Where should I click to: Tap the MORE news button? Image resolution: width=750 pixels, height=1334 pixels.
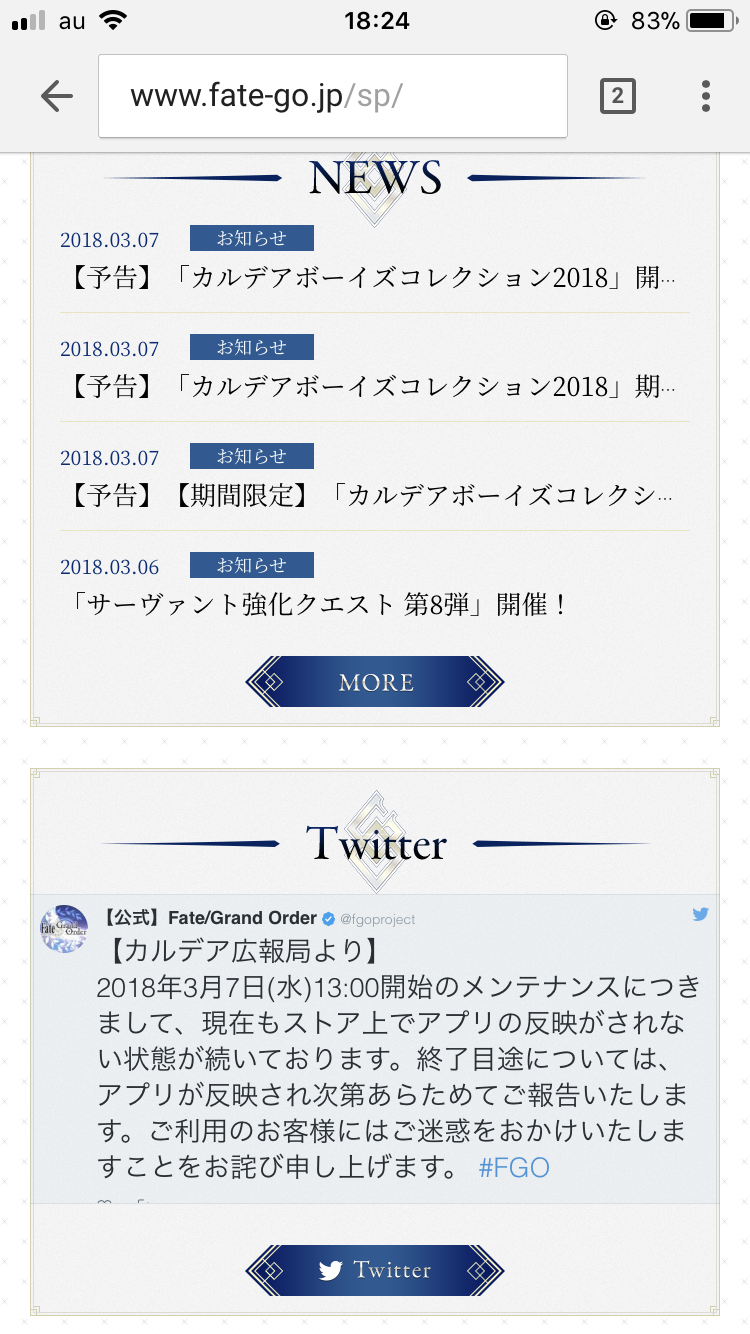(375, 682)
